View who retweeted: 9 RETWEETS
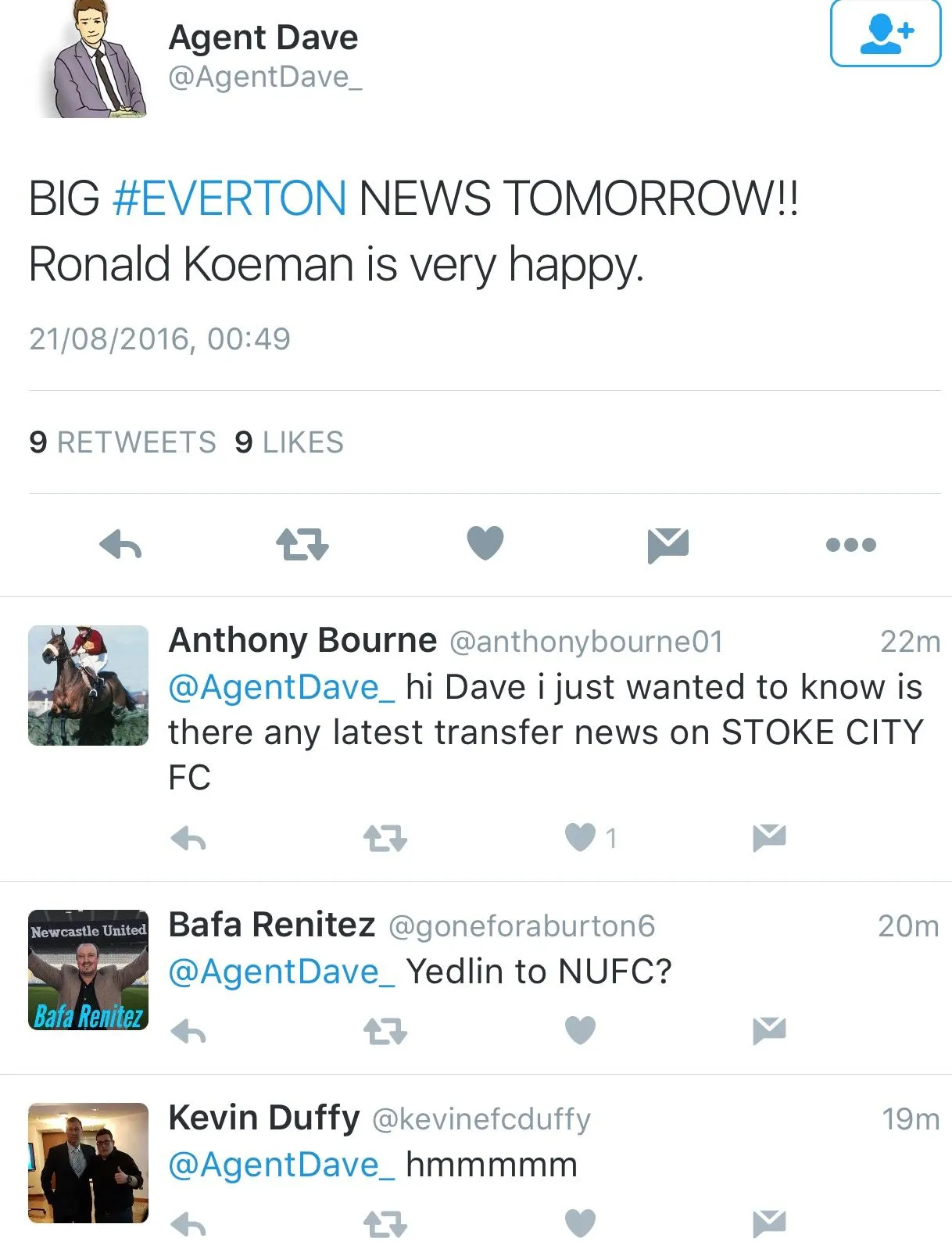952x1242 pixels. pyautogui.click(x=123, y=442)
